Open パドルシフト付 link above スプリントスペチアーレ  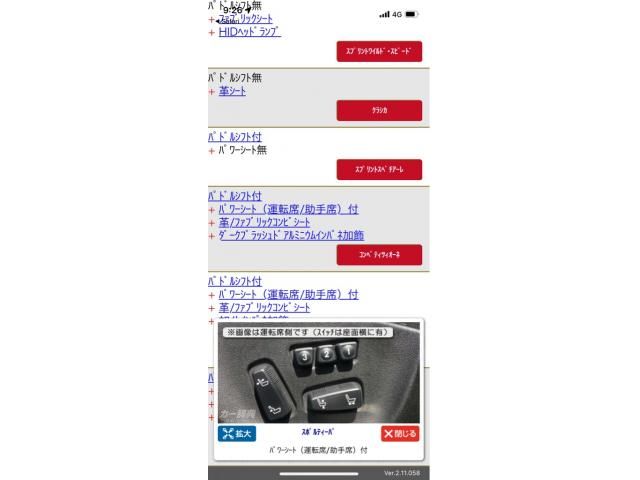coord(235,136)
